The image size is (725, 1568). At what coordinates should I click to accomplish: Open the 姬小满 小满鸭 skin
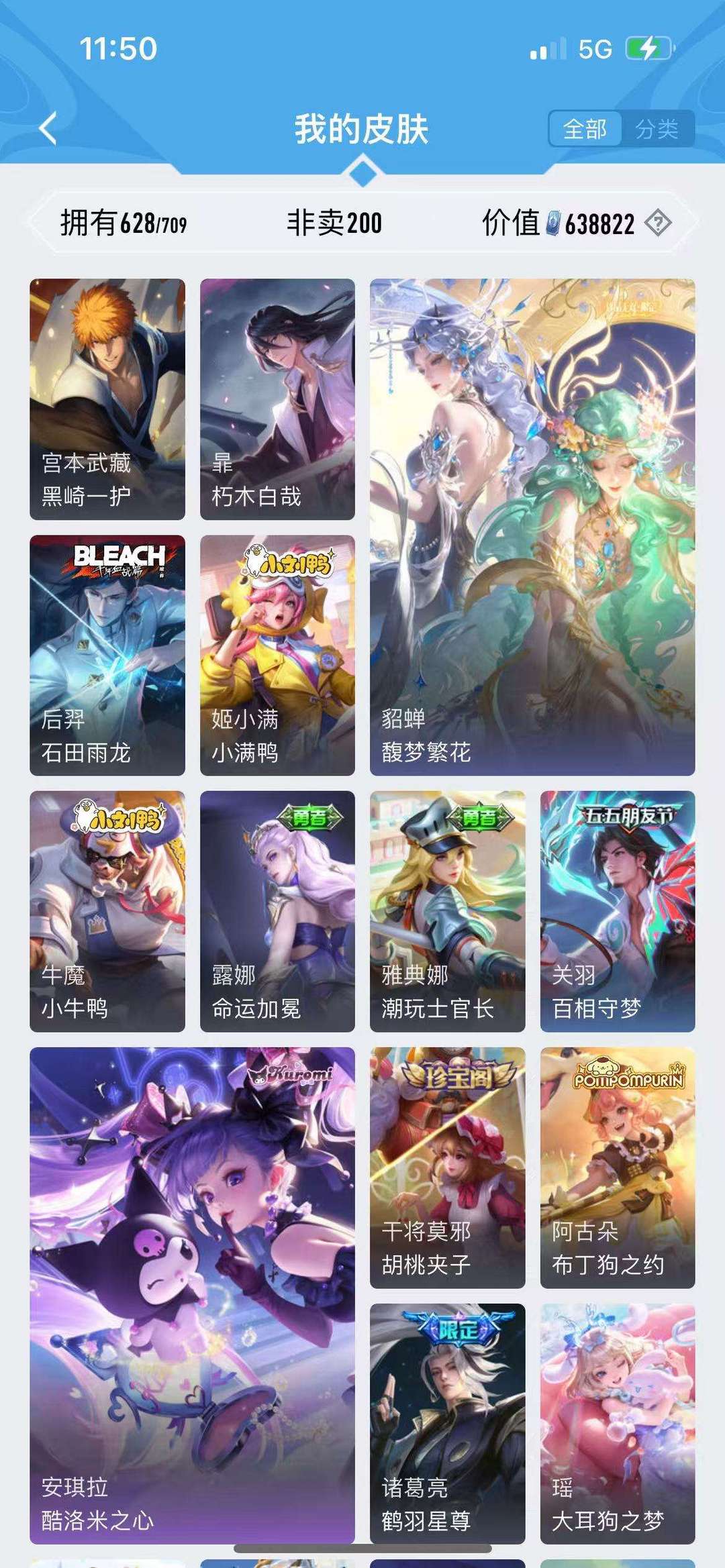click(x=277, y=656)
